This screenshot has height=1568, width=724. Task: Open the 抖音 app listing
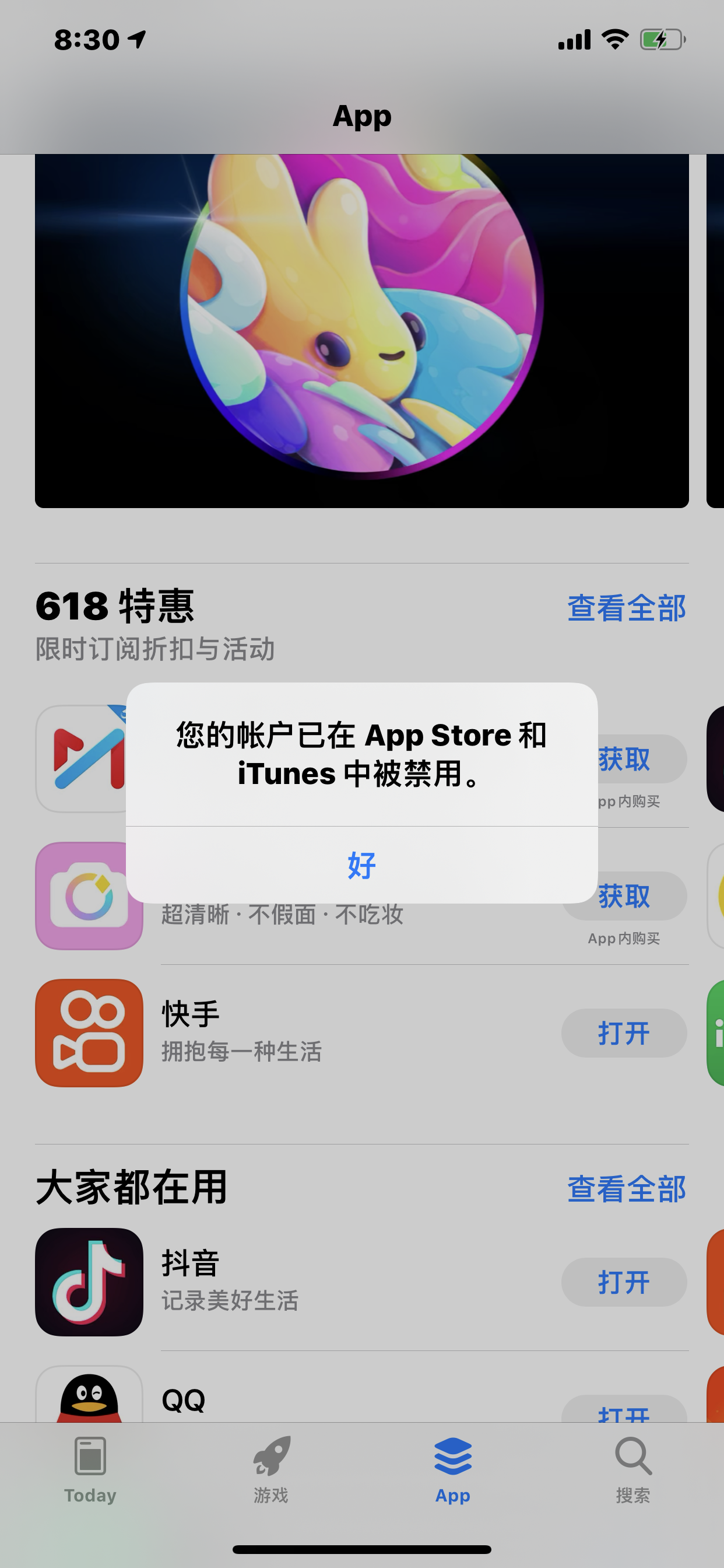pyautogui.click(x=243, y=1282)
